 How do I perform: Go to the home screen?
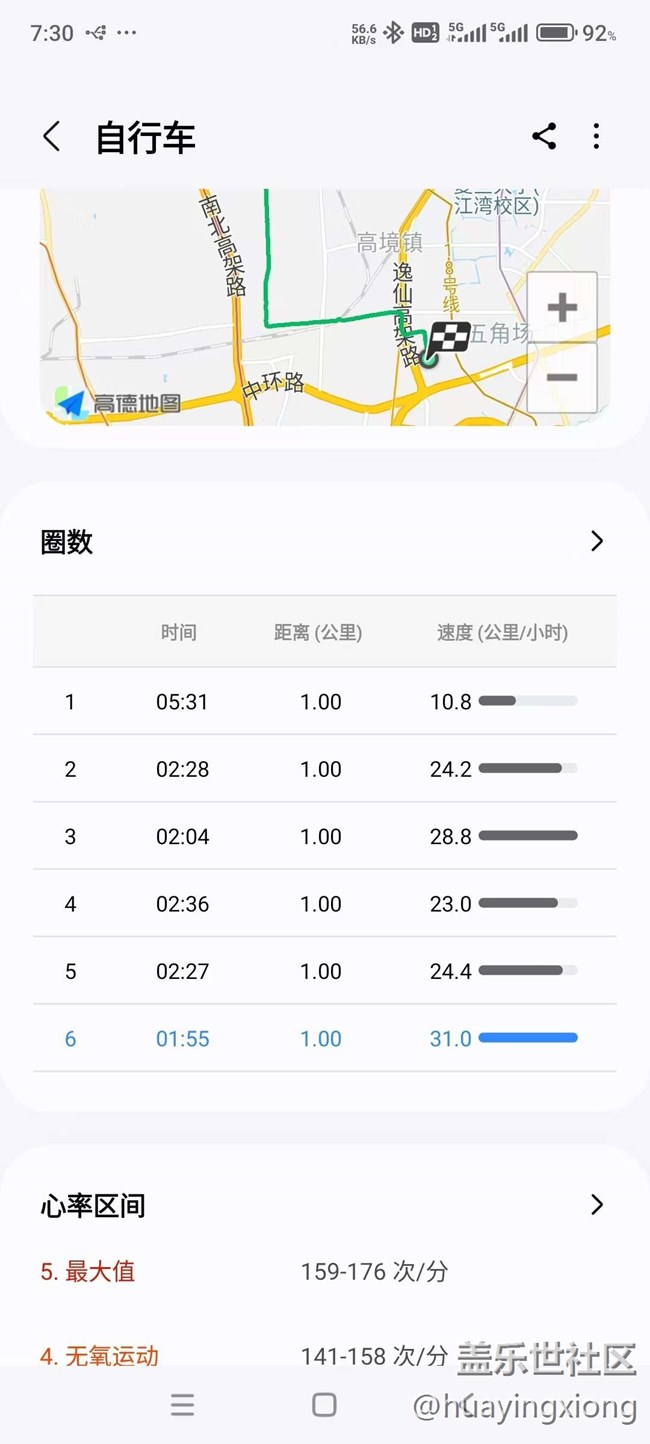click(324, 1405)
